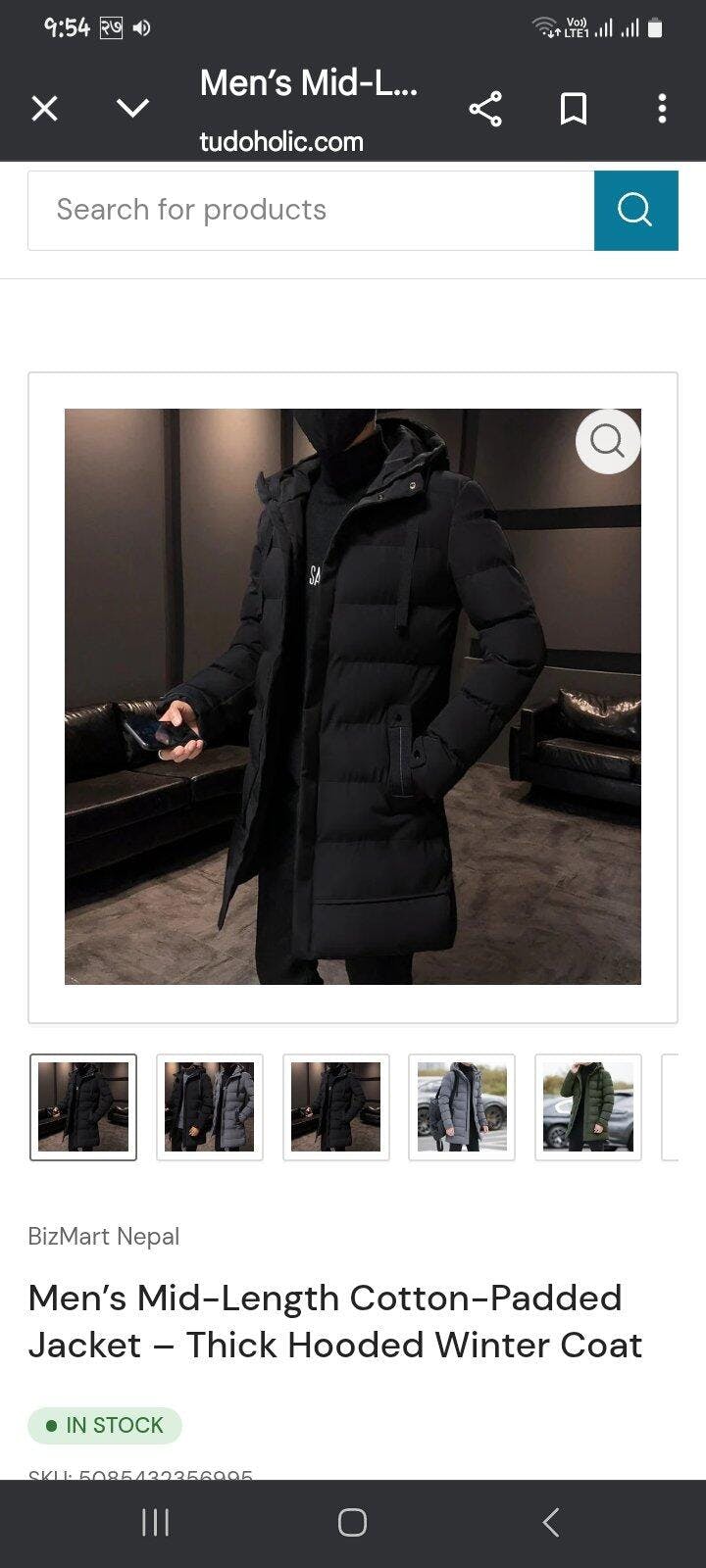Viewport: 706px width, 1568px height.
Task: Expand the page info dropdown chevron
Action: (133, 108)
